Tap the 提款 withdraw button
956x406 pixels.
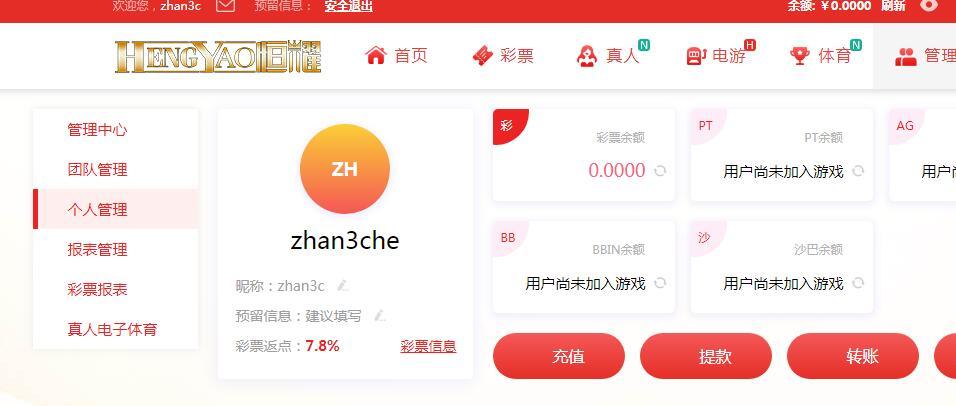point(715,356)
